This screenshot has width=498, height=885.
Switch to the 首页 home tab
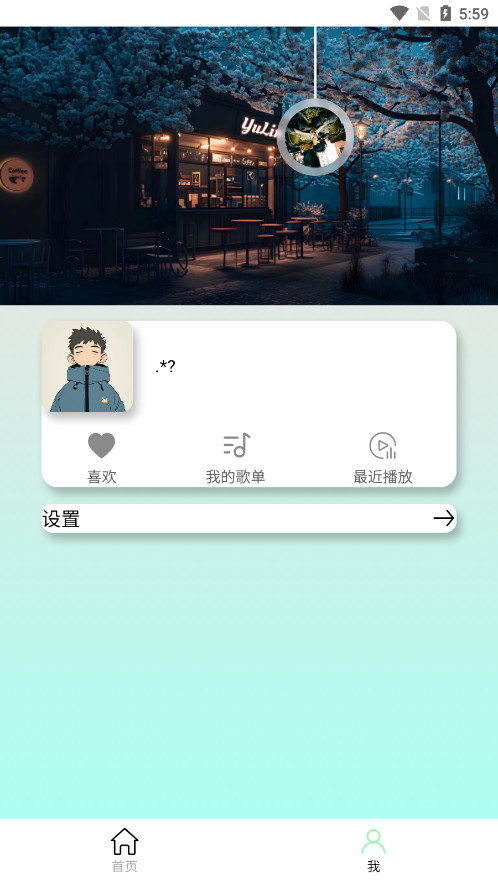[x=124, y=850]
